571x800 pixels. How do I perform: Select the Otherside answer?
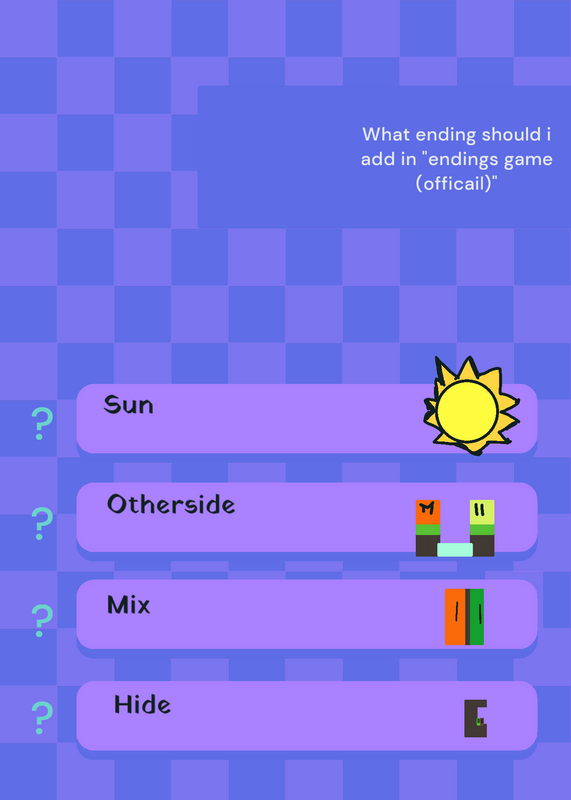coord(307,517)
